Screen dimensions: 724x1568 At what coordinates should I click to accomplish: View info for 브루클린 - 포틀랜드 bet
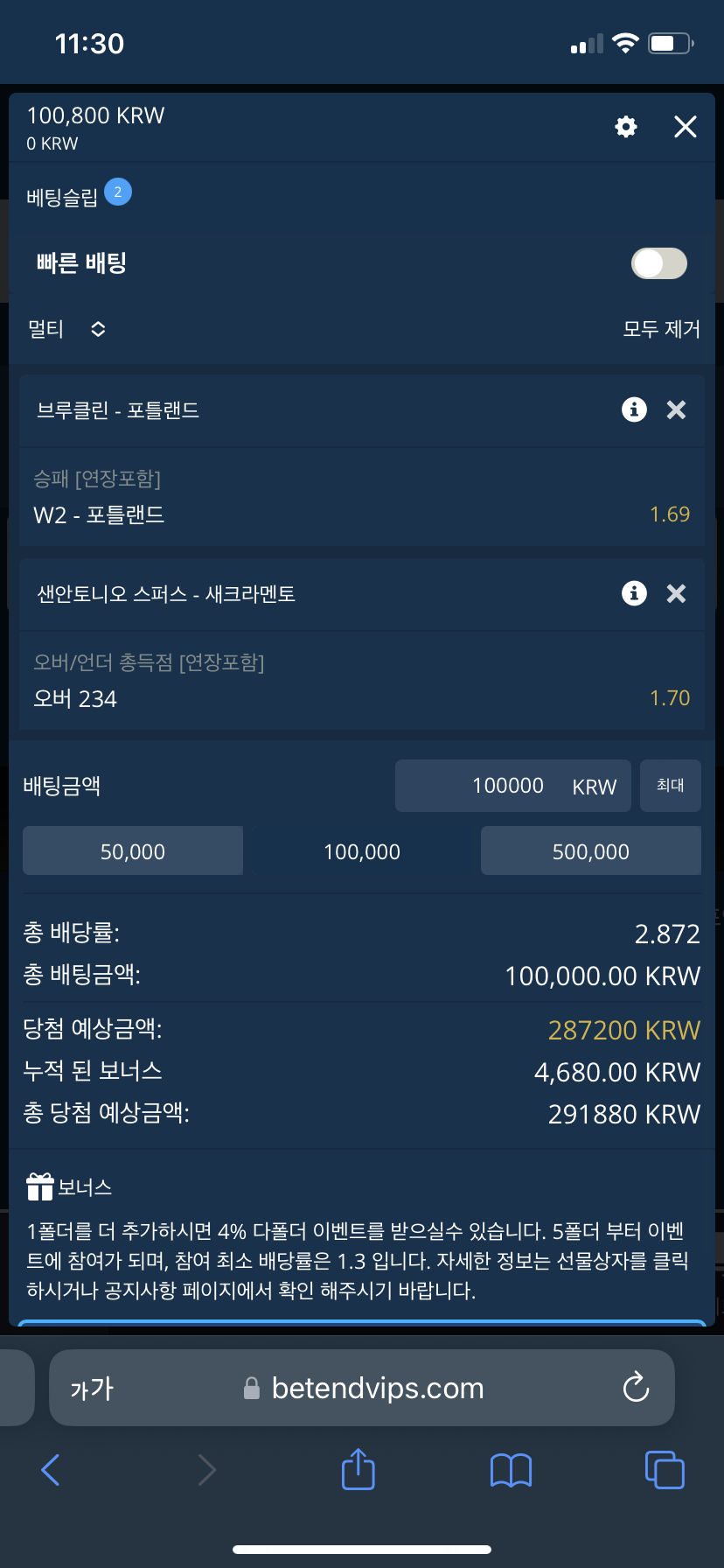click(x=634, y=409)
